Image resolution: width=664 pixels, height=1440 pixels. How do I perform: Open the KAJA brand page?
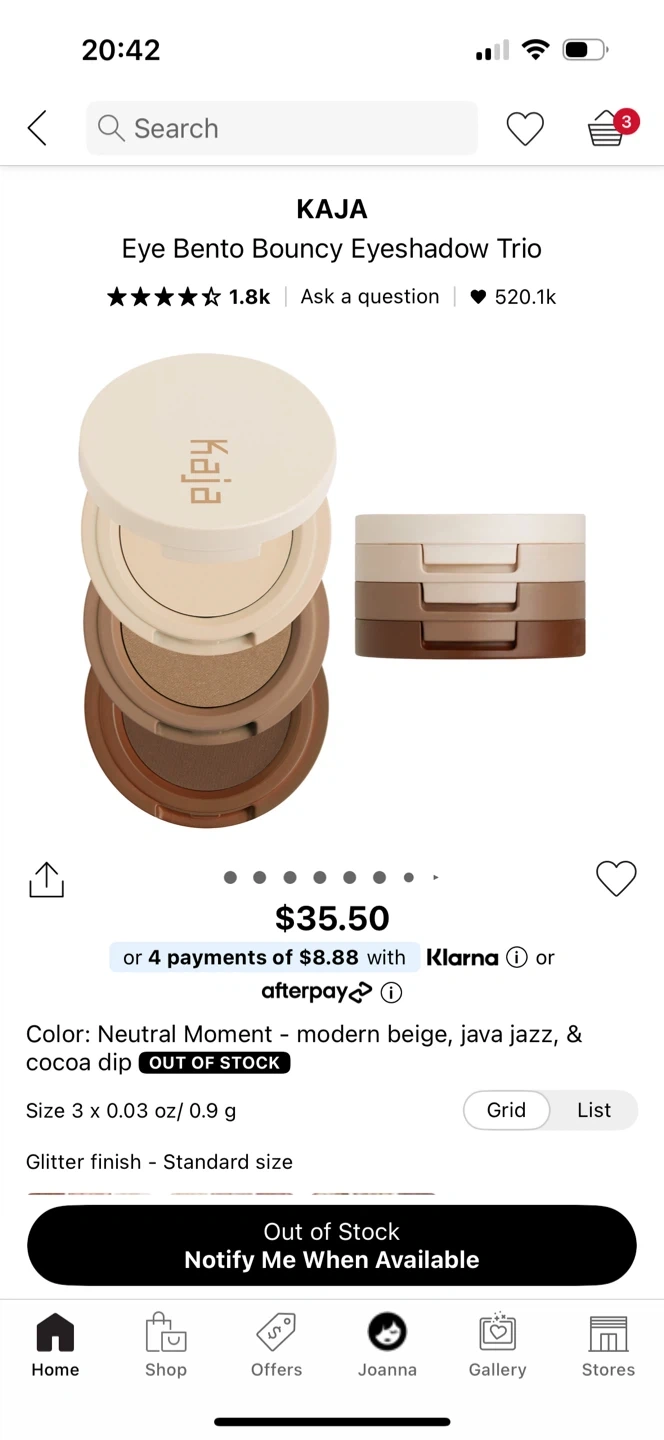332,209
